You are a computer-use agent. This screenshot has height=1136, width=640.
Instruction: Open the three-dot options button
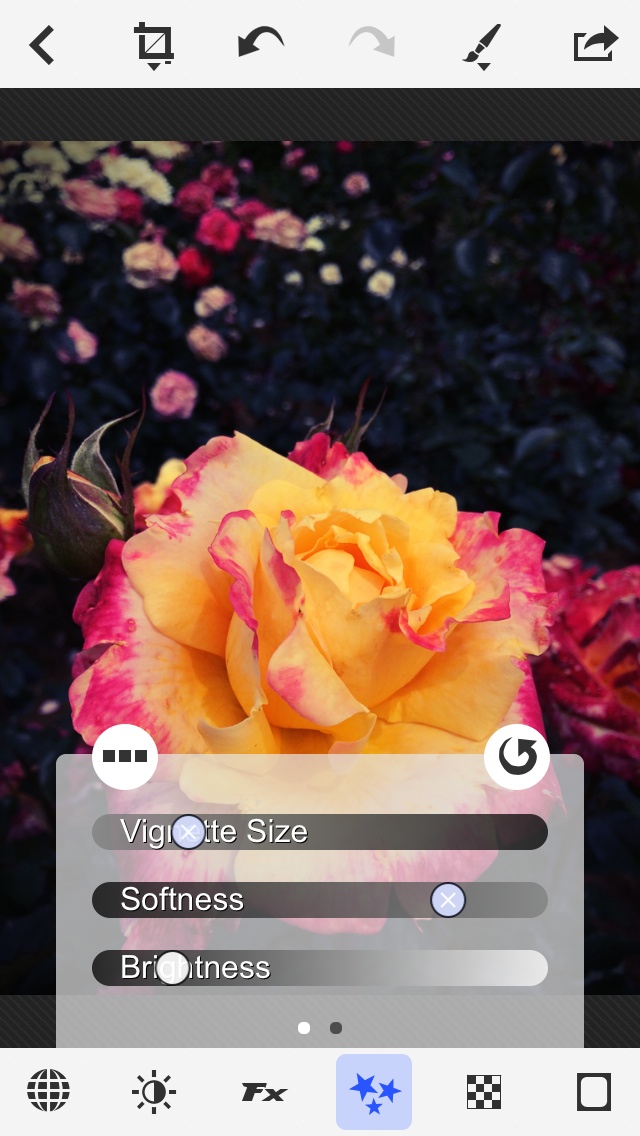pos(125,757)
